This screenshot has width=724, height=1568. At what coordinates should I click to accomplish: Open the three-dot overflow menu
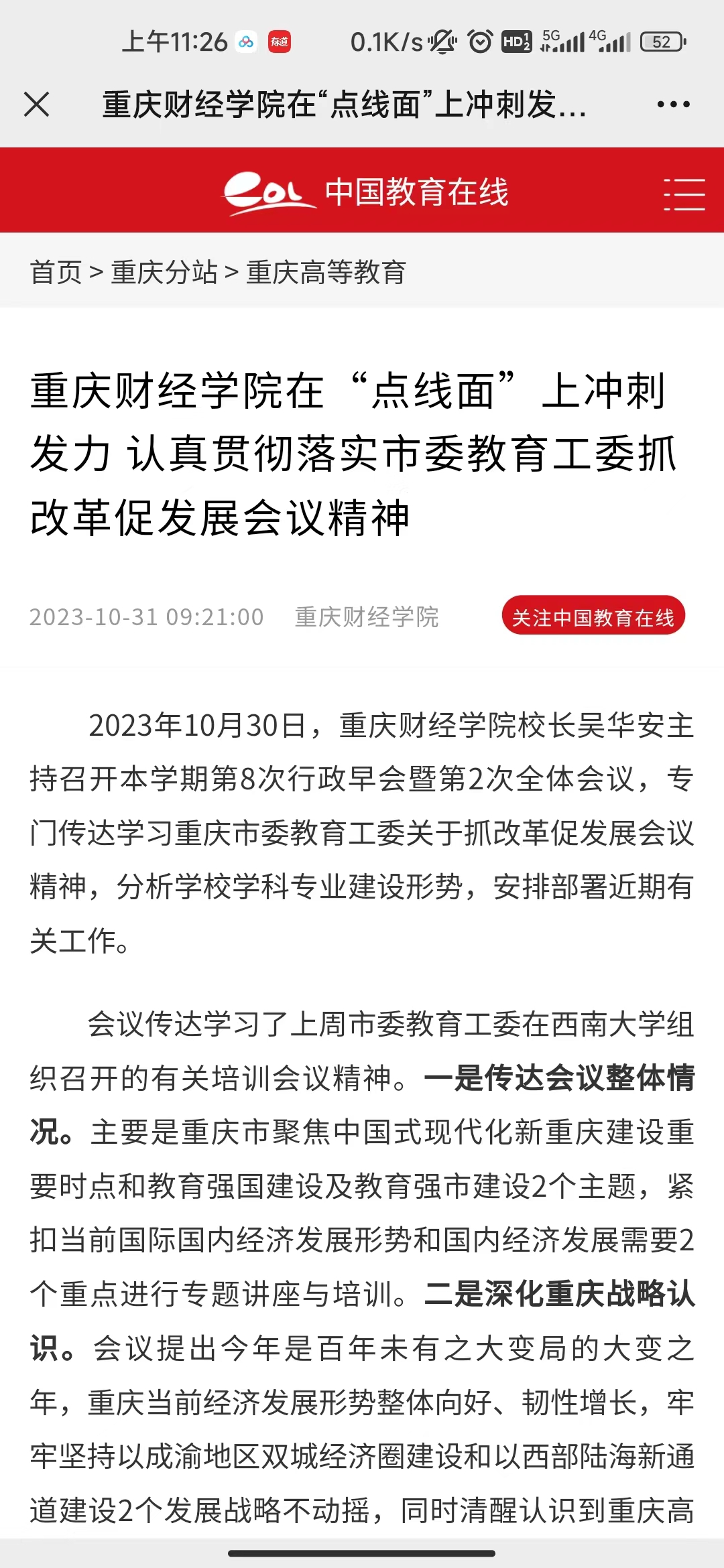[673, 105]
